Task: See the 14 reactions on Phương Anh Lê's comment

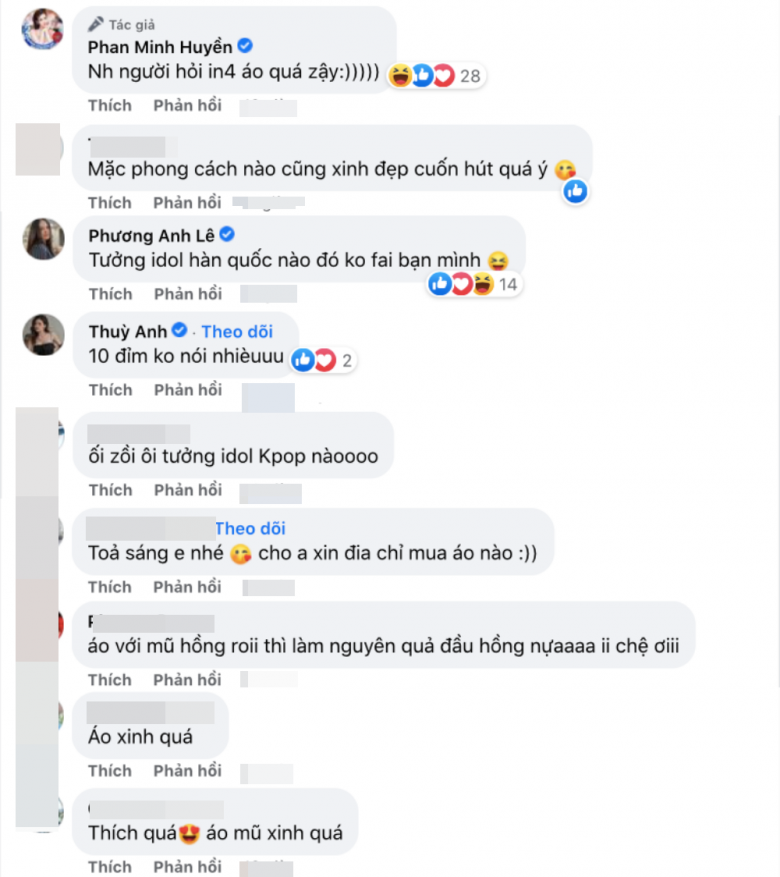Action: [x=472, y=285]
